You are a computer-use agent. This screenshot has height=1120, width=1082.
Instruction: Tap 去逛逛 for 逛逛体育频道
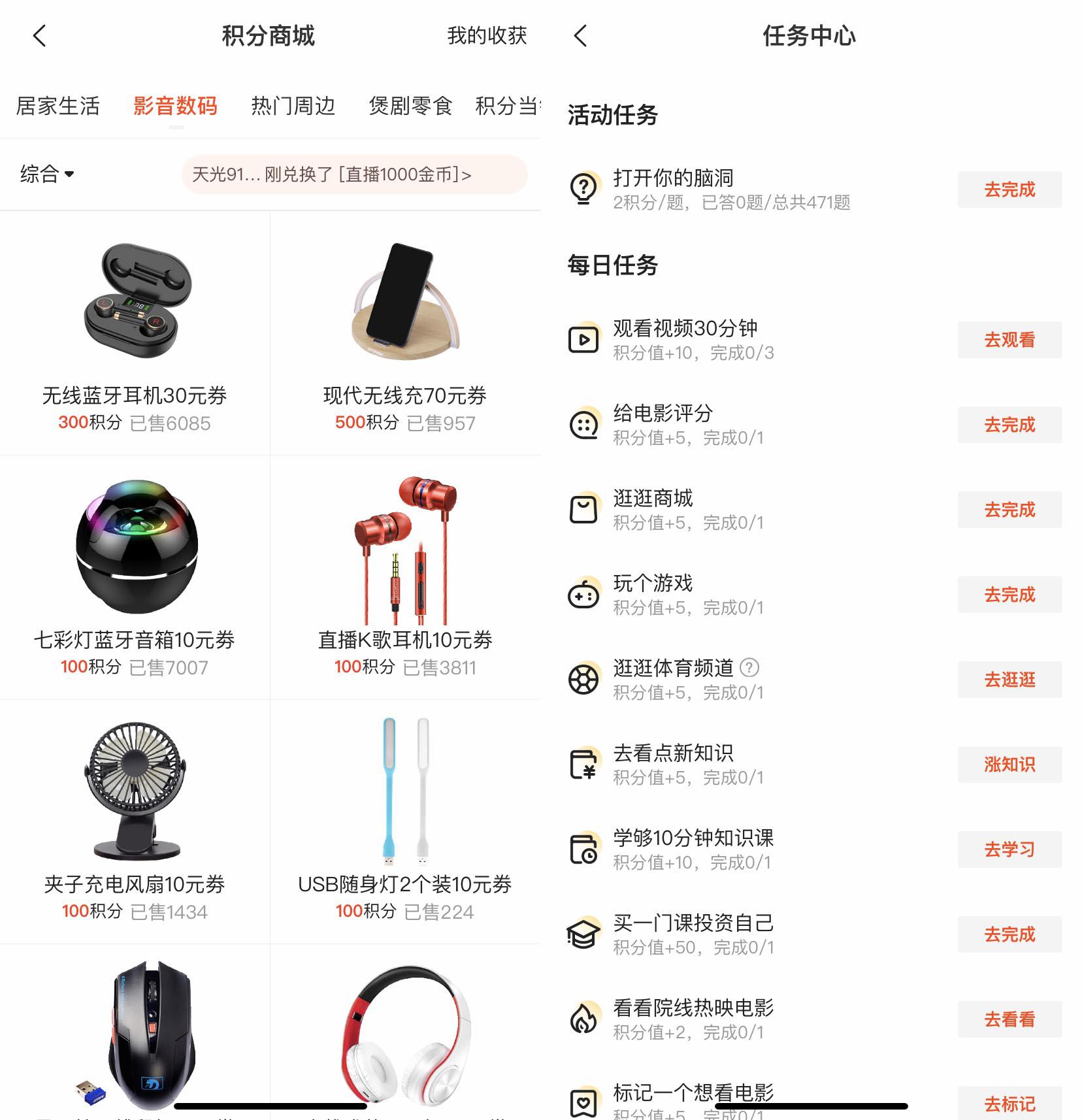pos(1009,680)
